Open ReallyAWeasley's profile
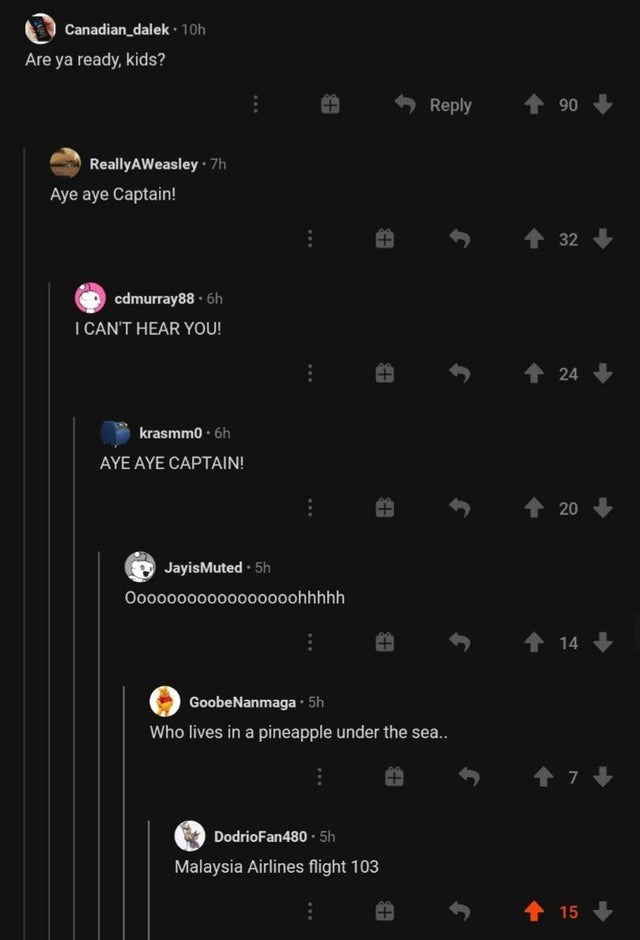Viewport: 640px width, 940px height. pos(143,163)
